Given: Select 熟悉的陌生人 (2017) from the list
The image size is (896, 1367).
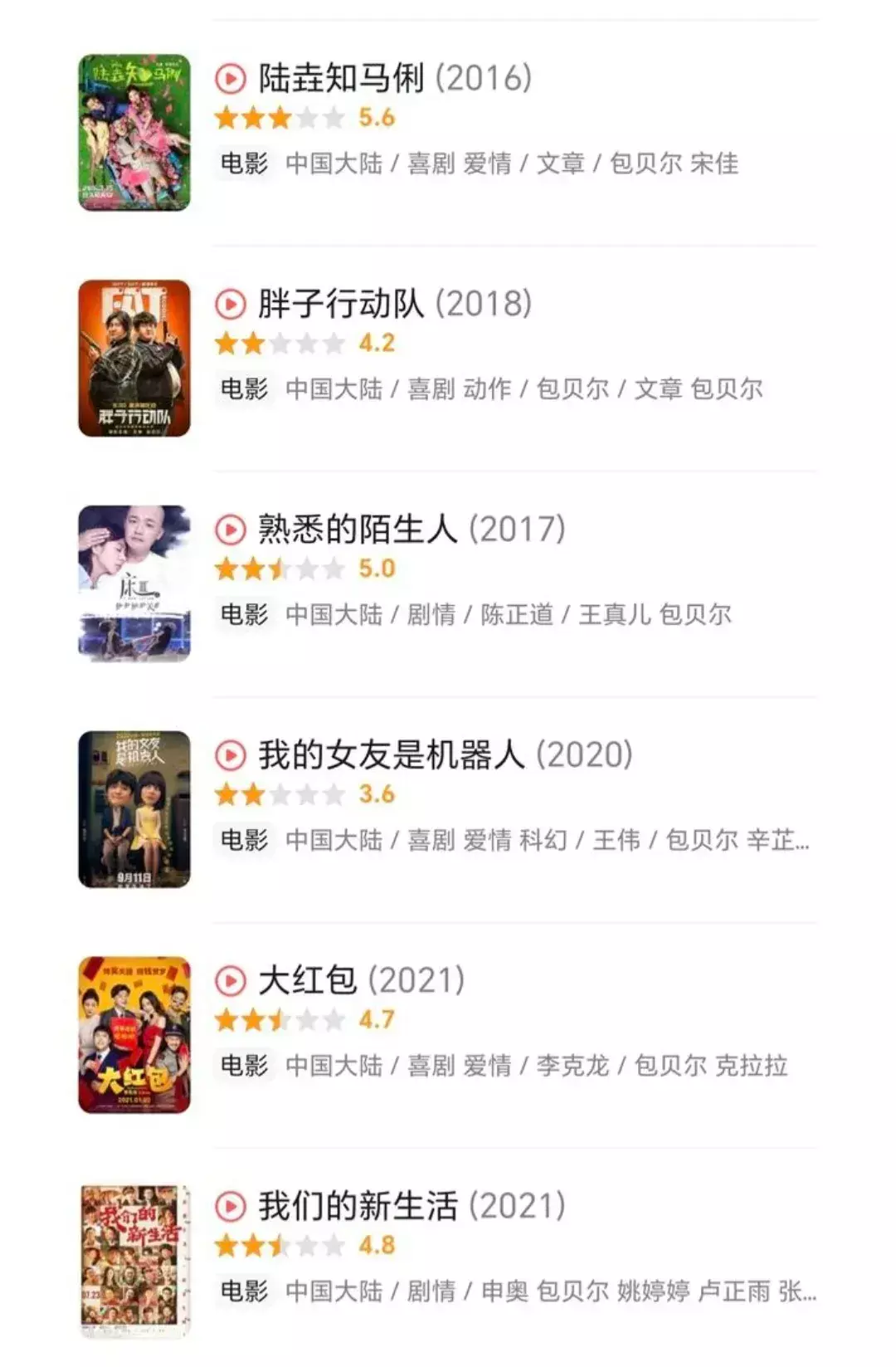Looking at the screenshot, I should pos(411,530).
